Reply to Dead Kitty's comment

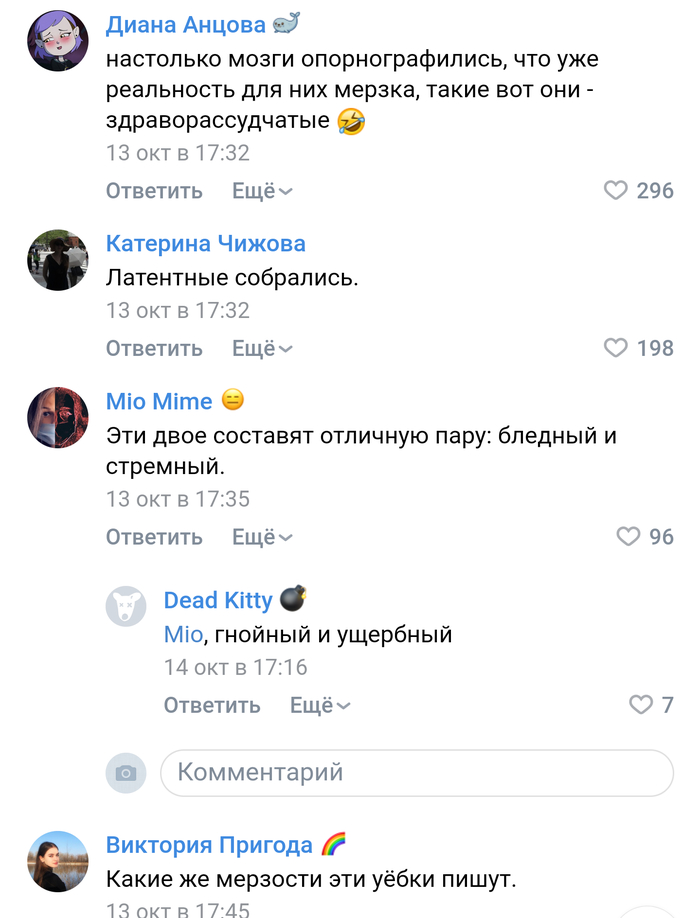click(x=212, y=705)
